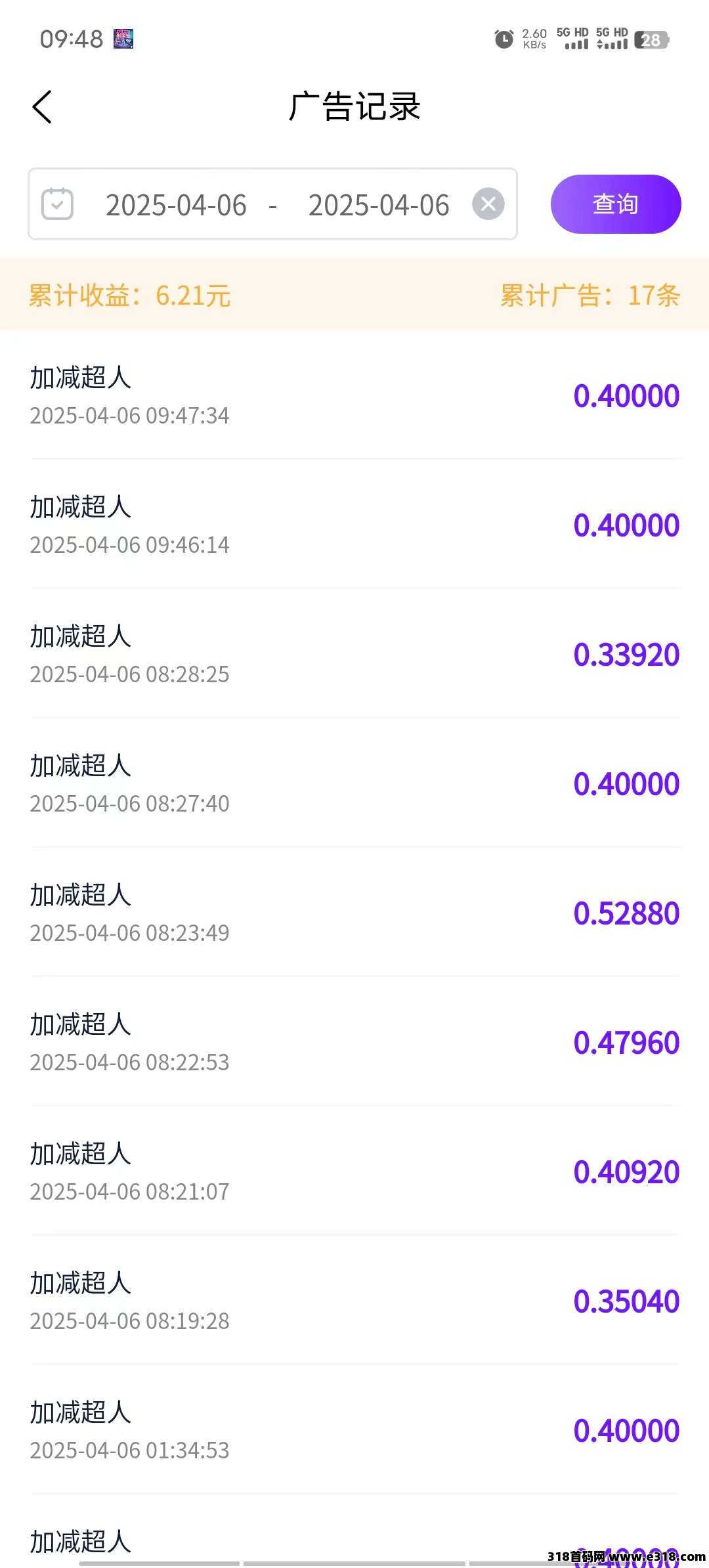This screenshot has height=1568, width=709.
Task: Tap the 查询 query button
Action: point(615,204)
